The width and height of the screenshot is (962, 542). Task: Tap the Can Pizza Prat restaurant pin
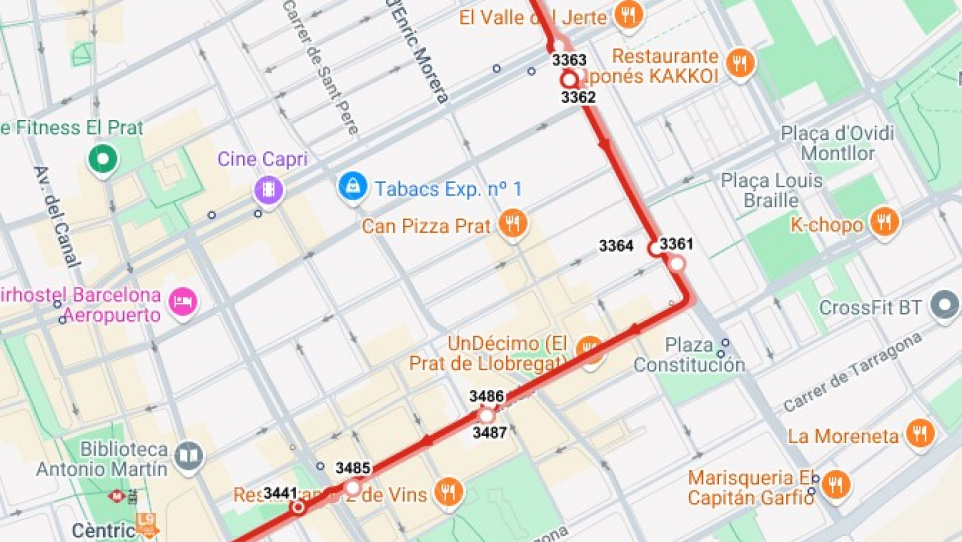point(513,224)
